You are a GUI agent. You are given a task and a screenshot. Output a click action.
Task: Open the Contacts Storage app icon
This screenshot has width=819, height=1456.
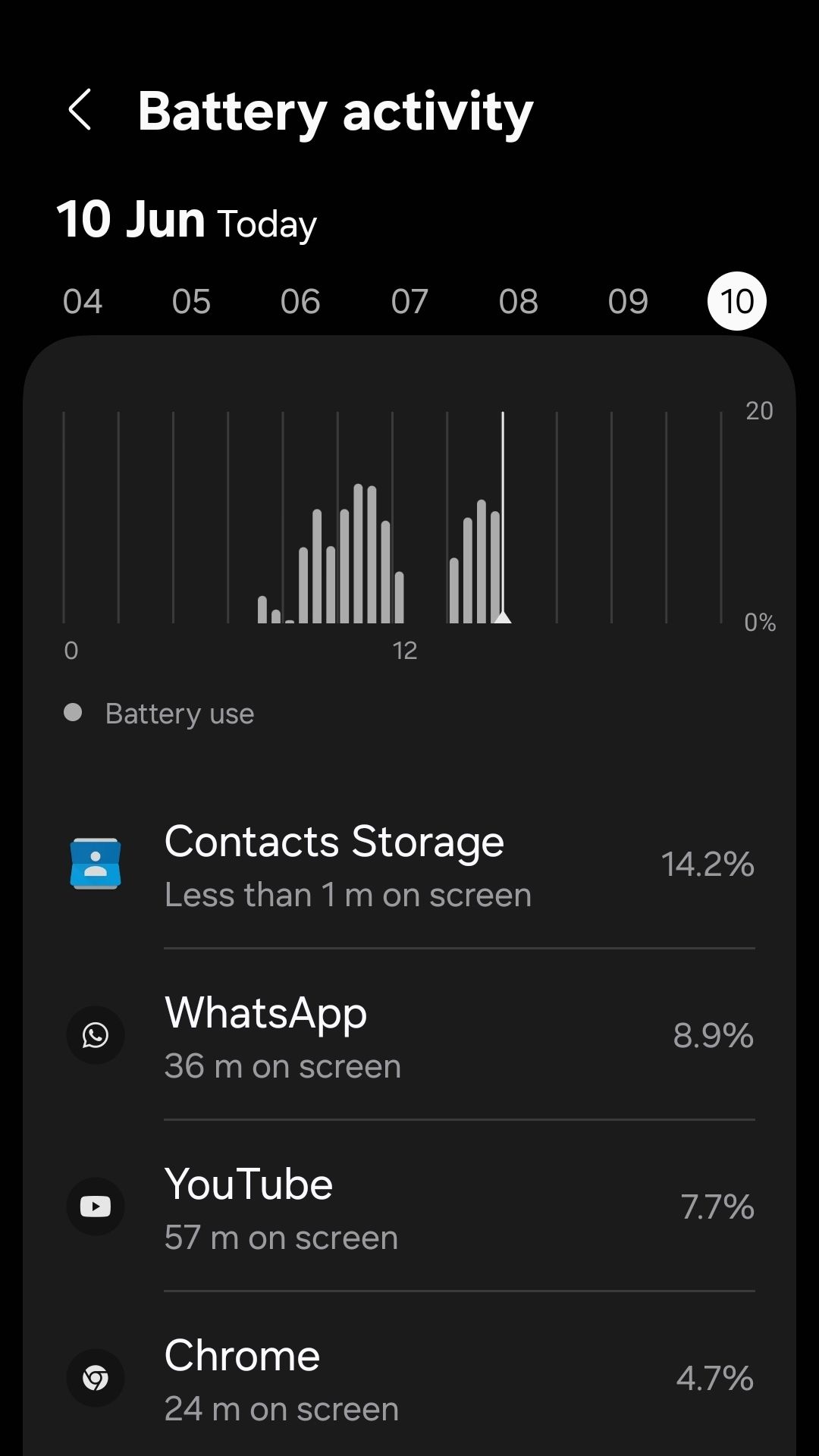[x=96, y=864]
